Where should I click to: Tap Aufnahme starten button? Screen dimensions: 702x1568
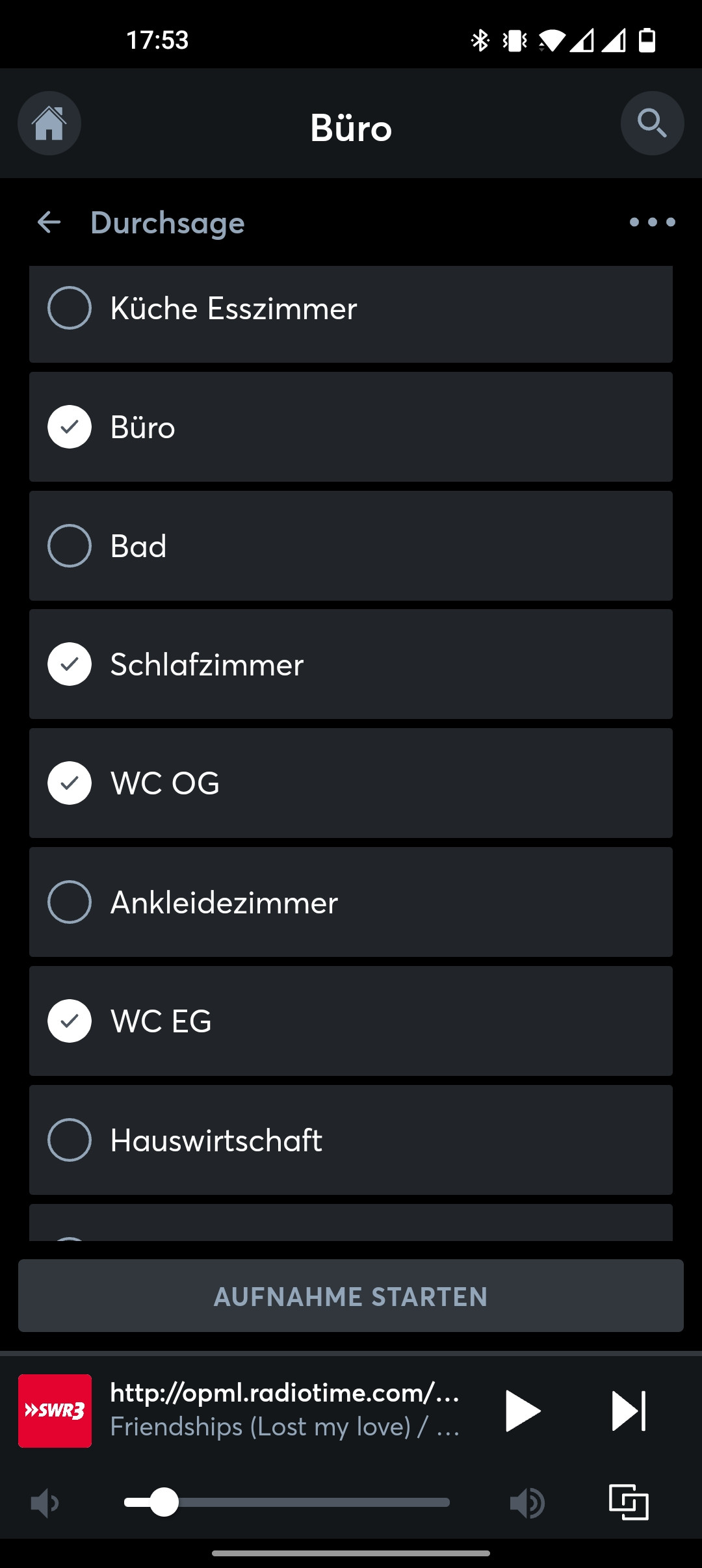pos(351,1296)
